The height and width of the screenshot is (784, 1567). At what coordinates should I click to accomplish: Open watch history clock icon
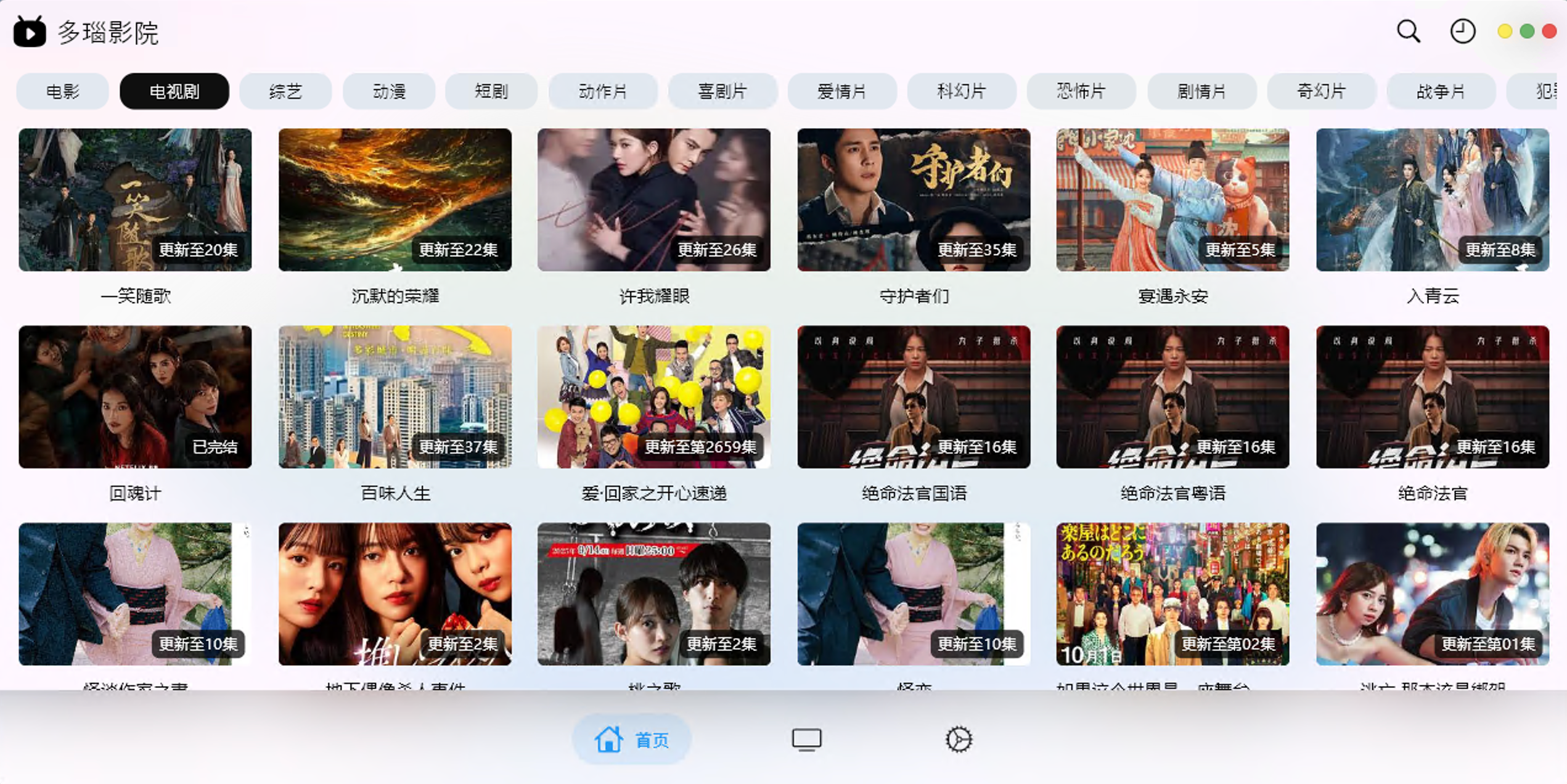coord(1462,31)
